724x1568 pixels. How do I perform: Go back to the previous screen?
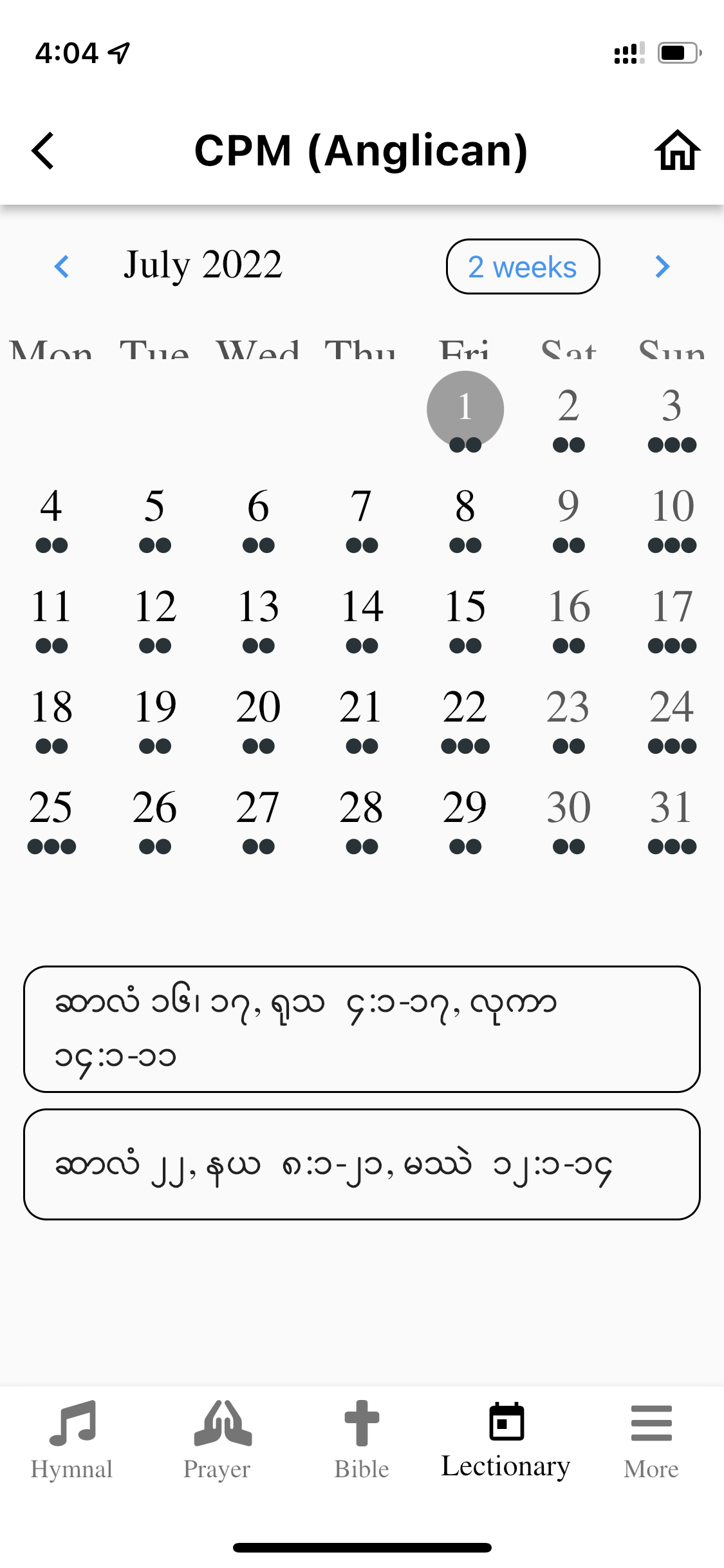pos(43,151)
